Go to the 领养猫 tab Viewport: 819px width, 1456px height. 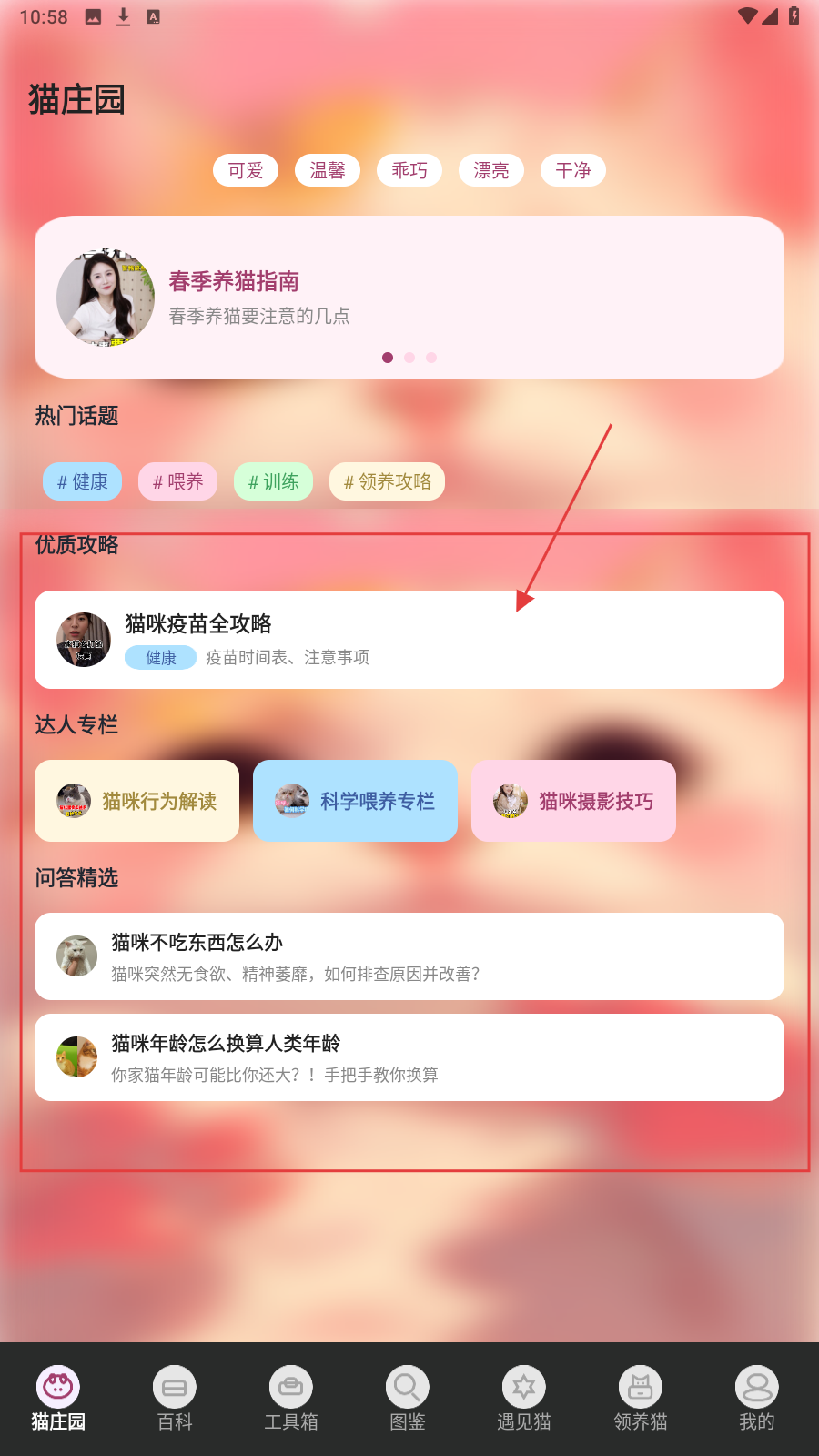(x=641, y=1399)
